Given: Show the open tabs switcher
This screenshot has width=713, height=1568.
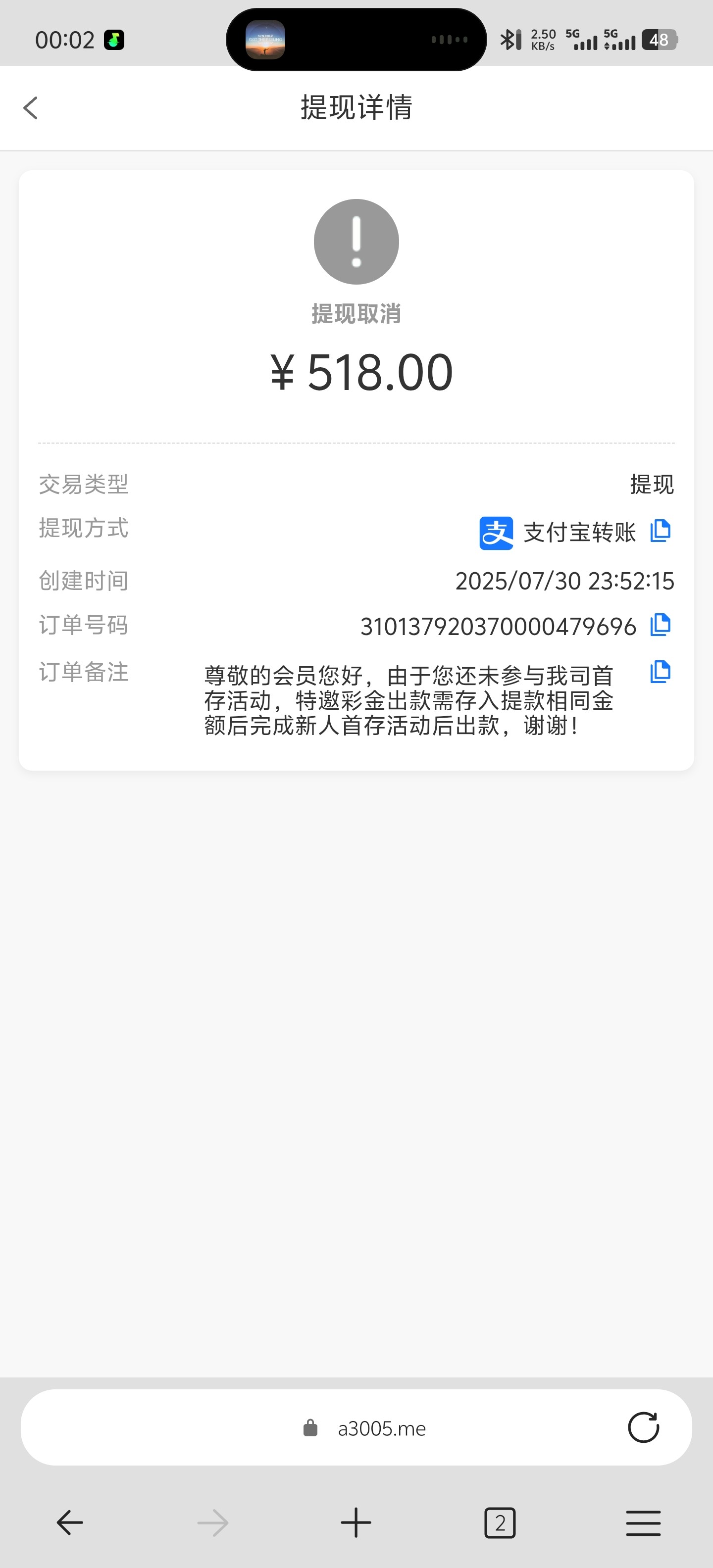Looking at the screenshot, I should [x=500, y=1523].
